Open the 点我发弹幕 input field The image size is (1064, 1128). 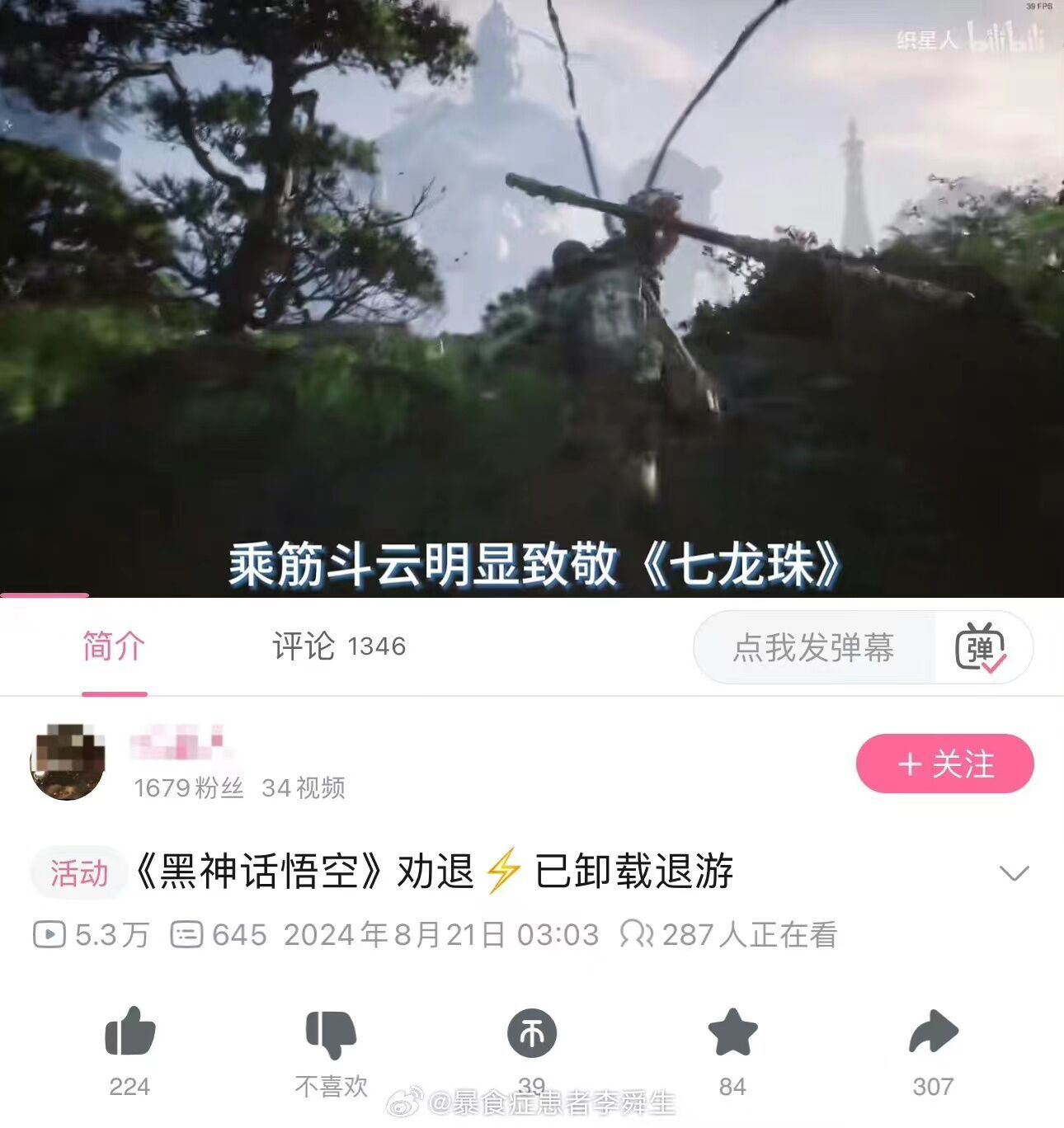(813, 648)
